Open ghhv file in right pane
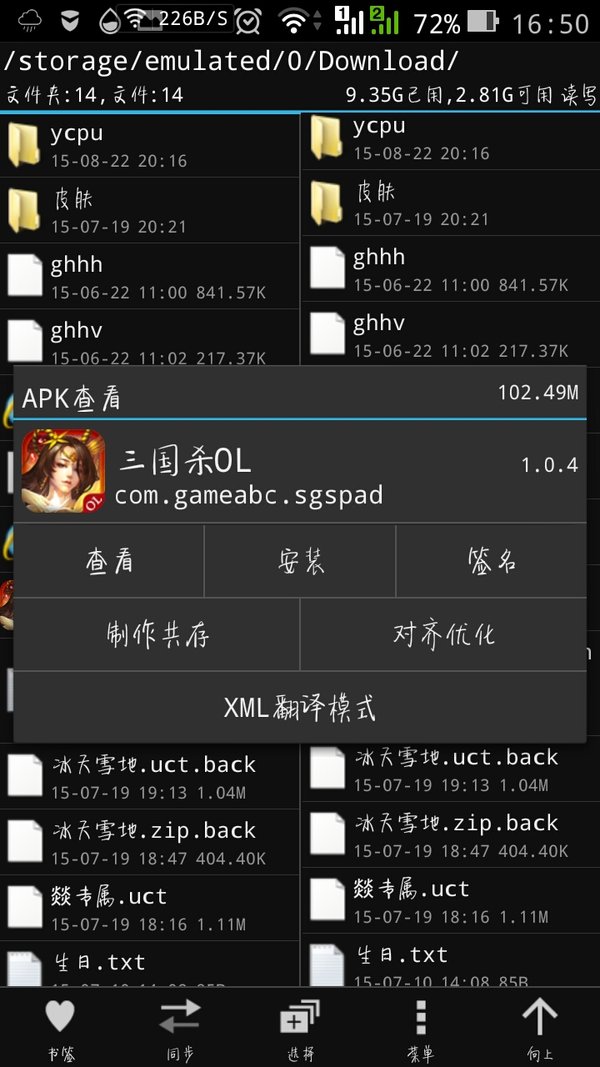Viewport: 600px width, 1067px height. point(450,335)
